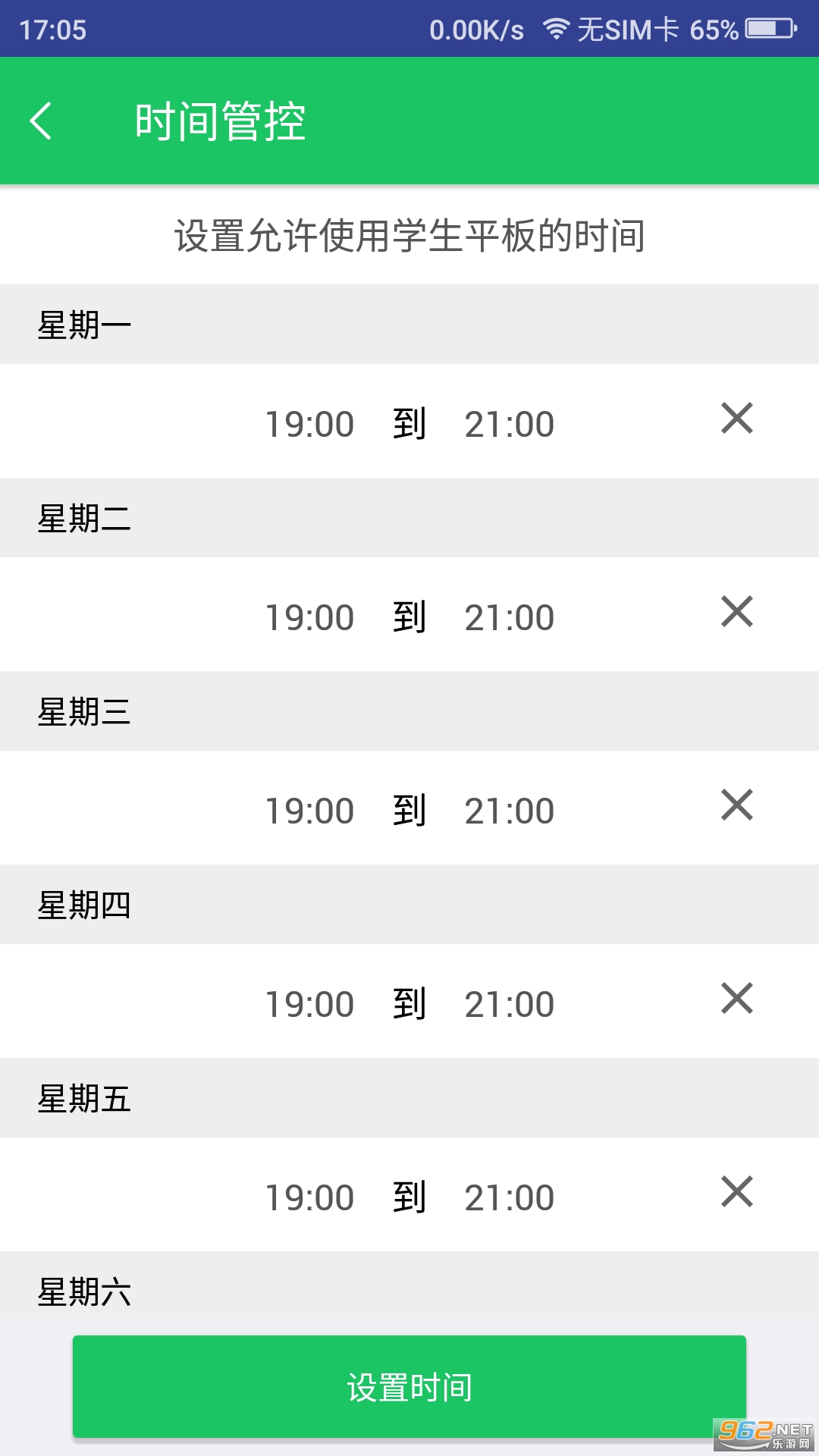The image size is (819, 1456).
Task: Remove the 星期三 time slot
Action: pyautogui.click(x=736, y=805)
